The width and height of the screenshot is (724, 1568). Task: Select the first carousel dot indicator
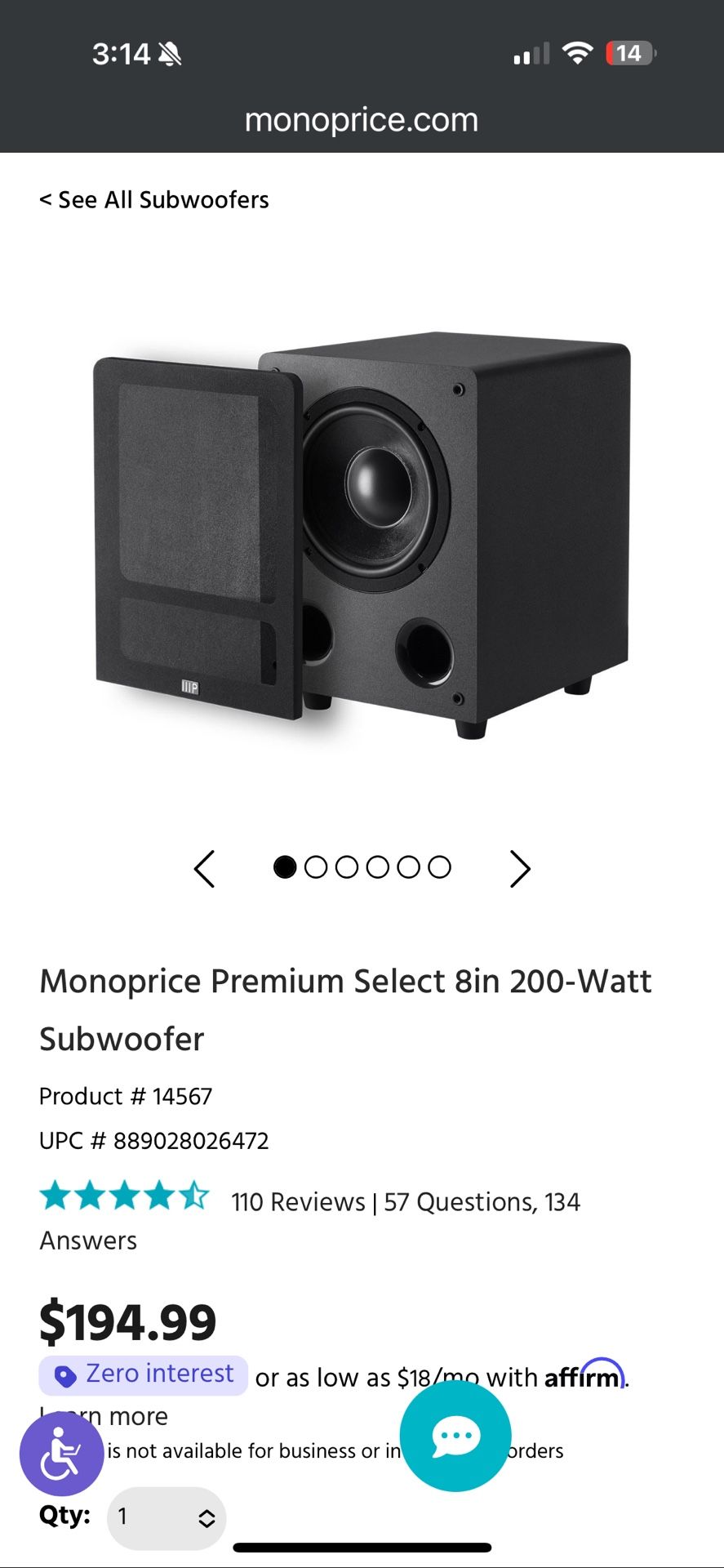tap(286, 867)
